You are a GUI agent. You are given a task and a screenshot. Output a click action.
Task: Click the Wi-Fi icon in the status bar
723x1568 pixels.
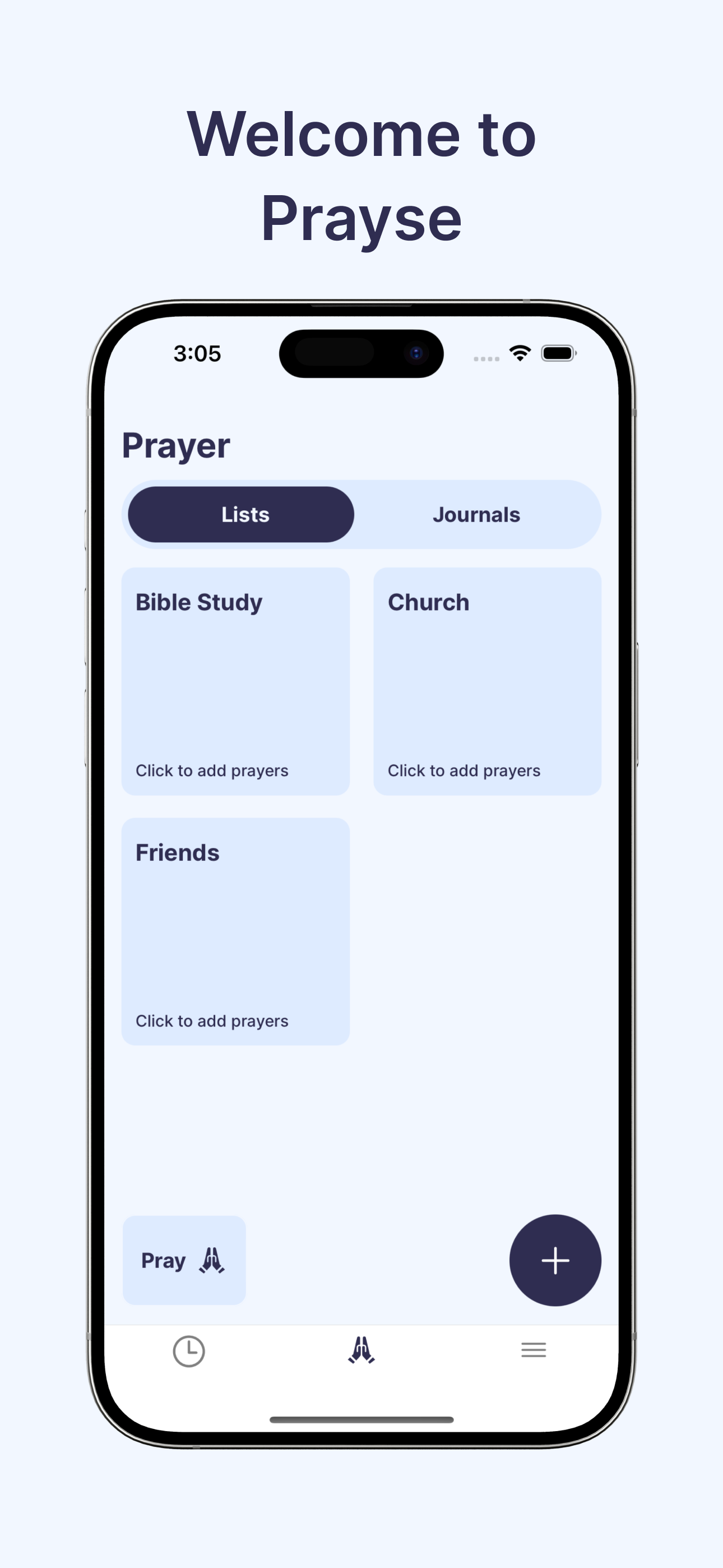(519, 354)
